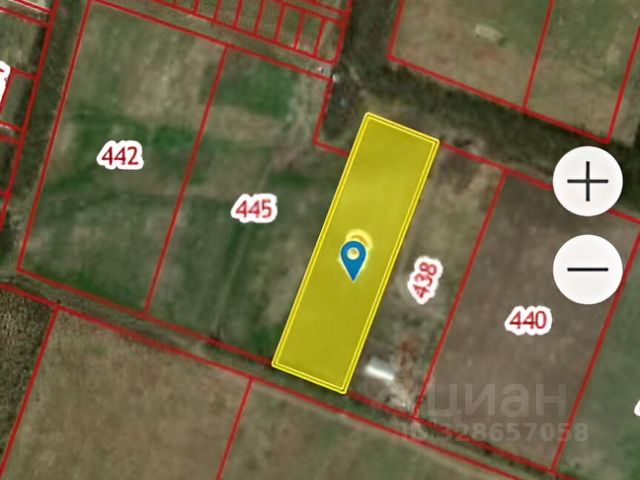Zoom out of the map

[588, 268]
